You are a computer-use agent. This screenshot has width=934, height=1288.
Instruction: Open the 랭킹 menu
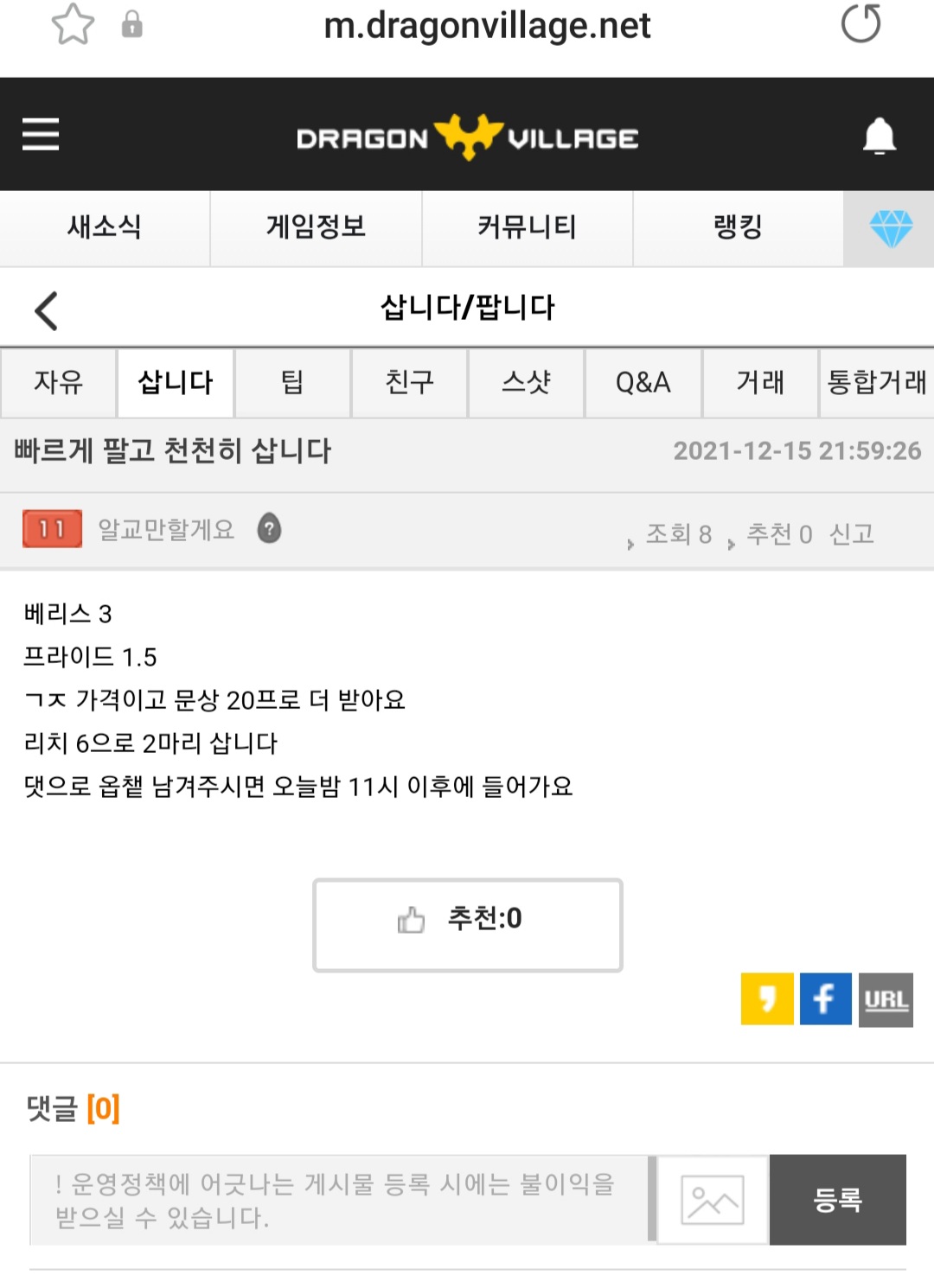point(738,227)
